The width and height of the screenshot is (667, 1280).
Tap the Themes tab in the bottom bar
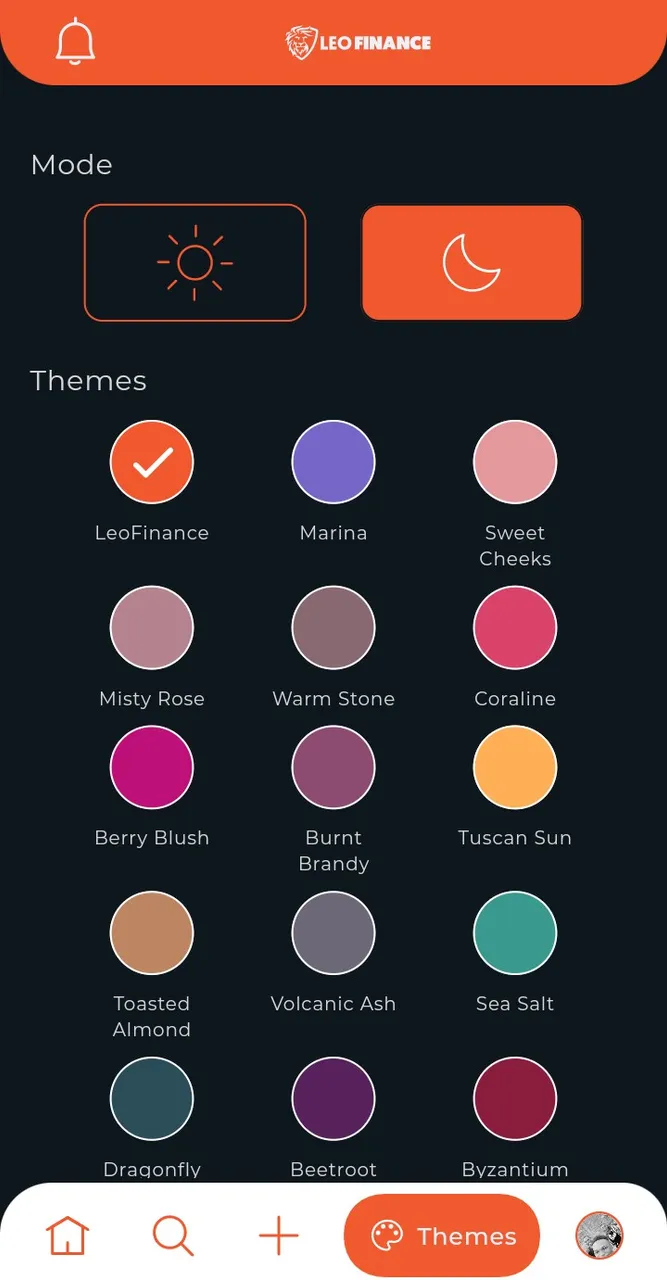coord(442,1236)
